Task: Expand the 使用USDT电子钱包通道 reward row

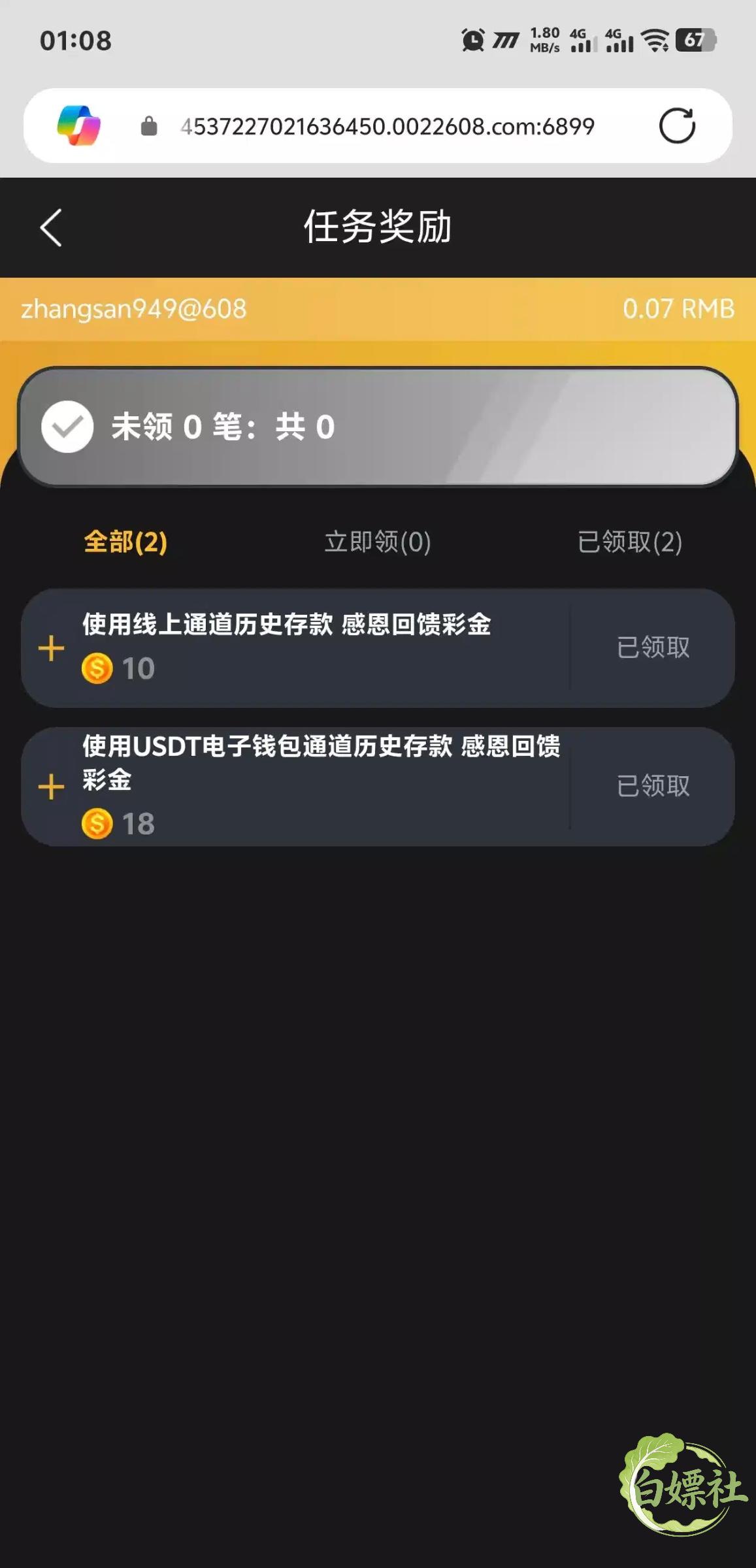Action: [51, 787]
